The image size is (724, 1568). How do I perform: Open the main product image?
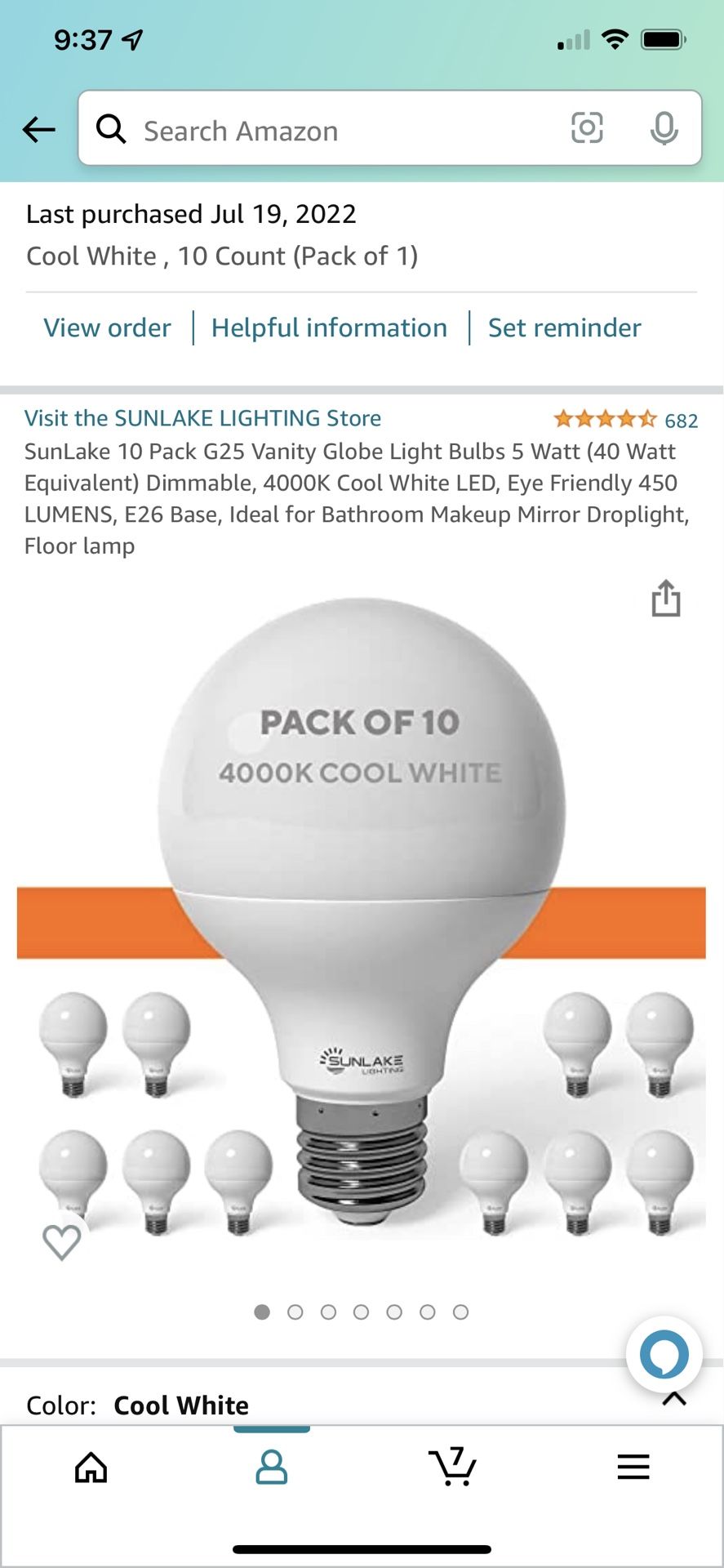click(x=362, y=916)
